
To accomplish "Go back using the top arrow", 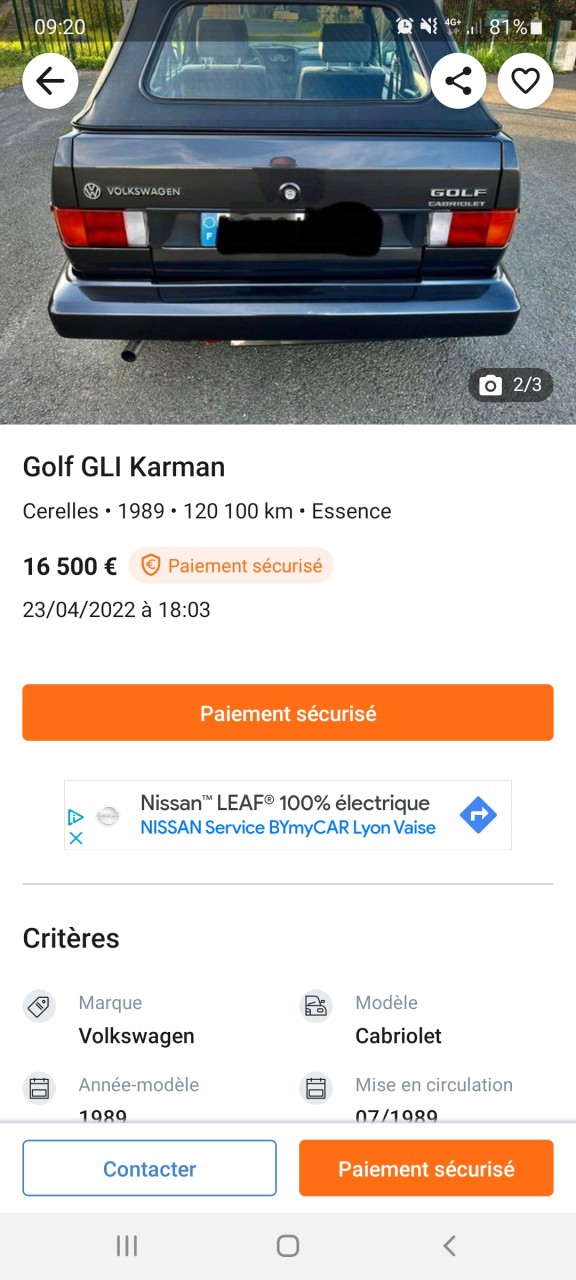I will pyautogui.click(x=50, y=81).
